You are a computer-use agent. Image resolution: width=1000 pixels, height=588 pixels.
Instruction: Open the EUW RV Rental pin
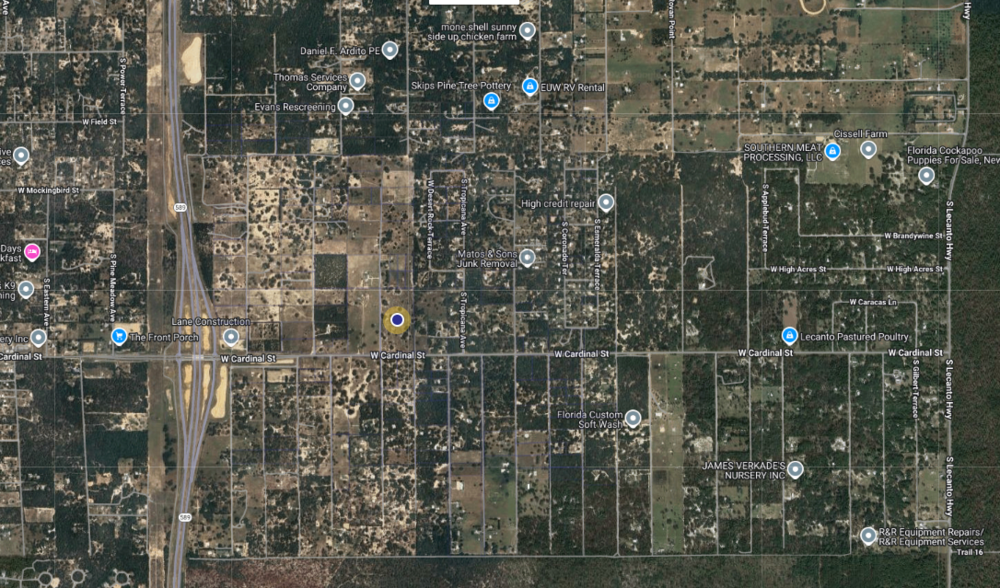531,87
